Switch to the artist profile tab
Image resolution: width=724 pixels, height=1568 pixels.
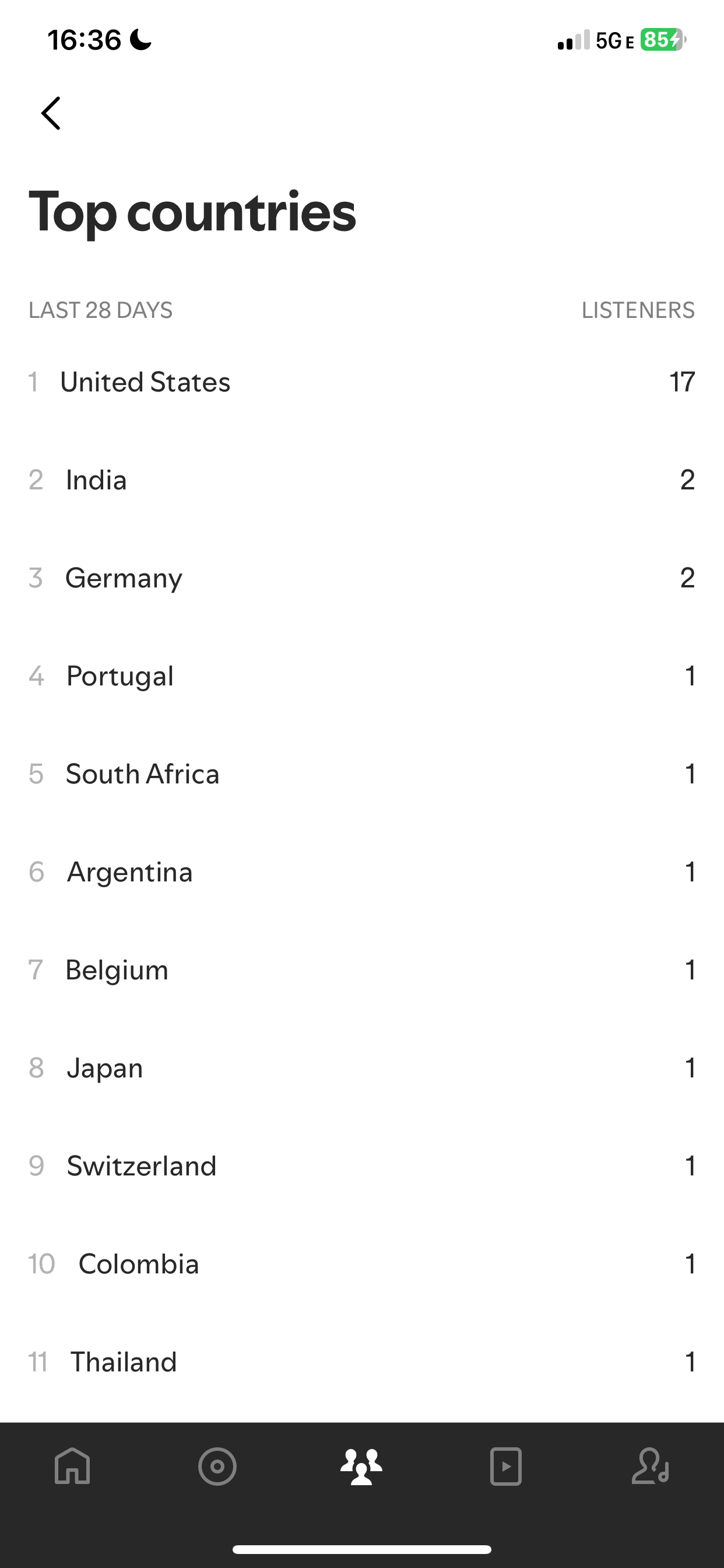pos(651,1466)
